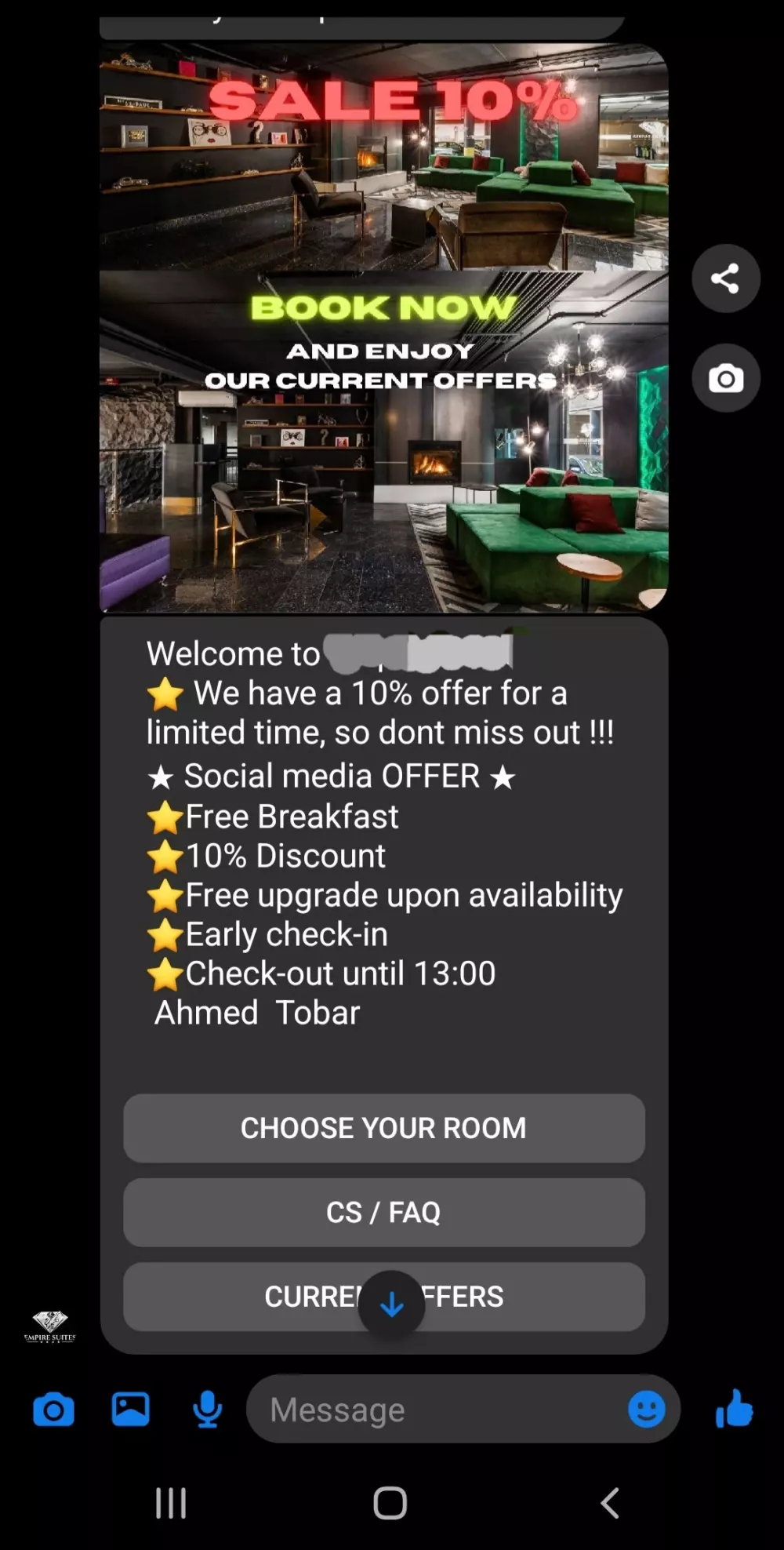Open camera from the message bar

[x=53, y=1410]
